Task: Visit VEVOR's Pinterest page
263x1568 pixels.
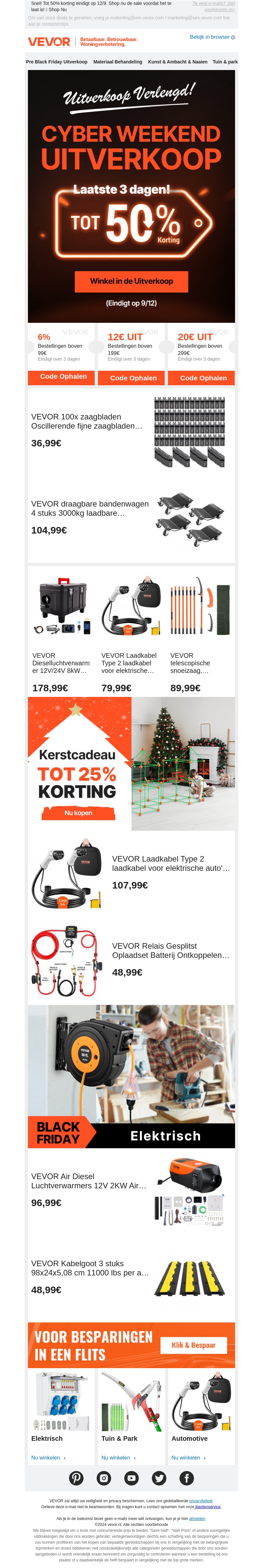Action: pyautogui.click(x=77, y=1477)
